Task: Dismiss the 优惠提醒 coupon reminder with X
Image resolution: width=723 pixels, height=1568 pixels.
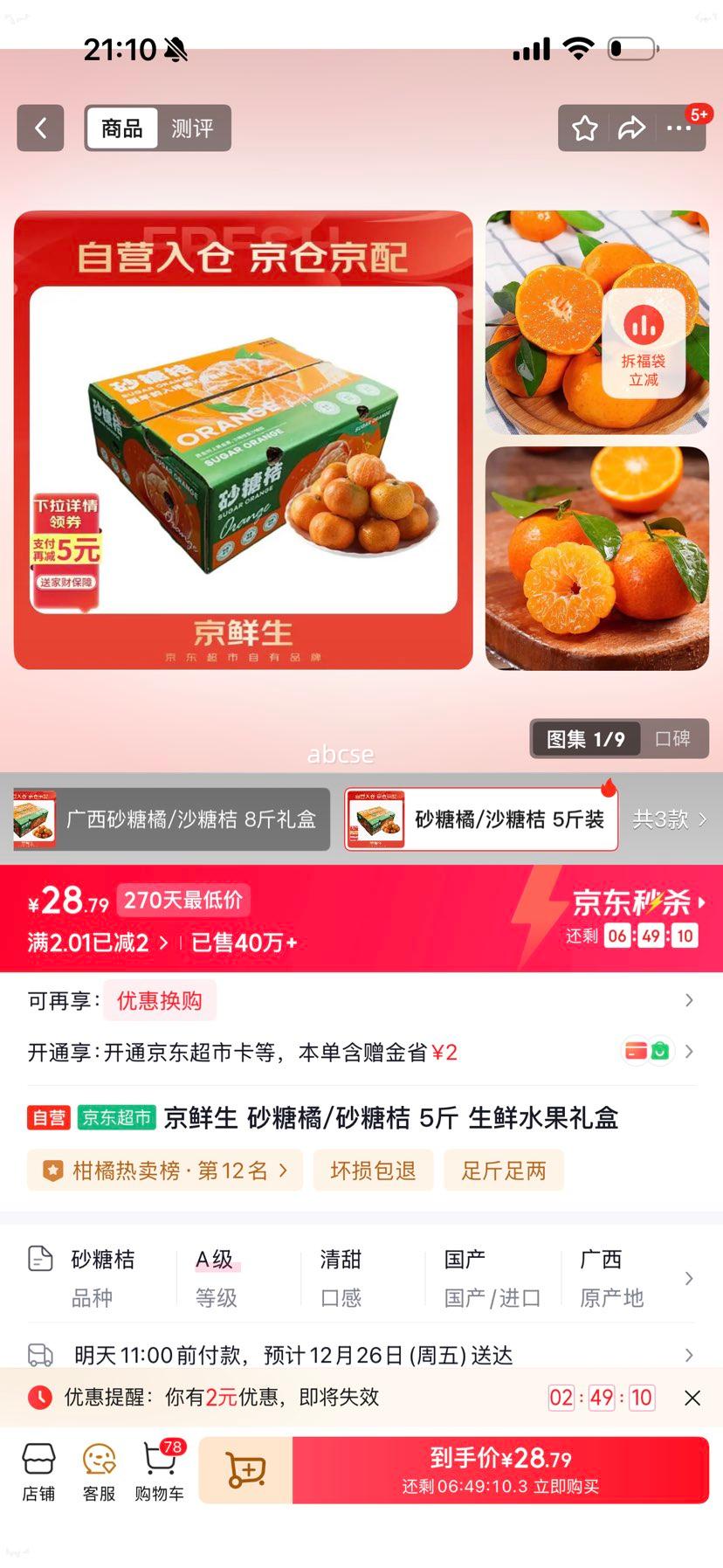Action: [x=692, y=1397]
